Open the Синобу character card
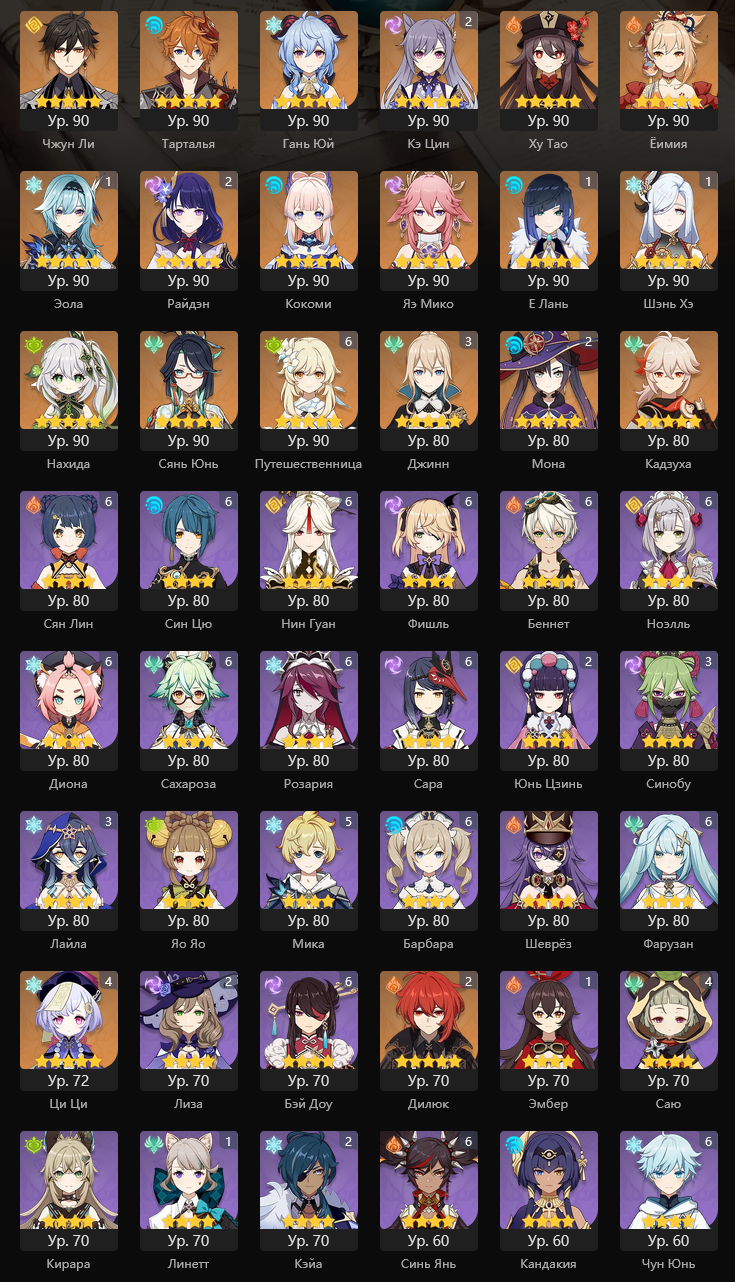The width and height of the screenshot is (735, 1282). (669, 710)
